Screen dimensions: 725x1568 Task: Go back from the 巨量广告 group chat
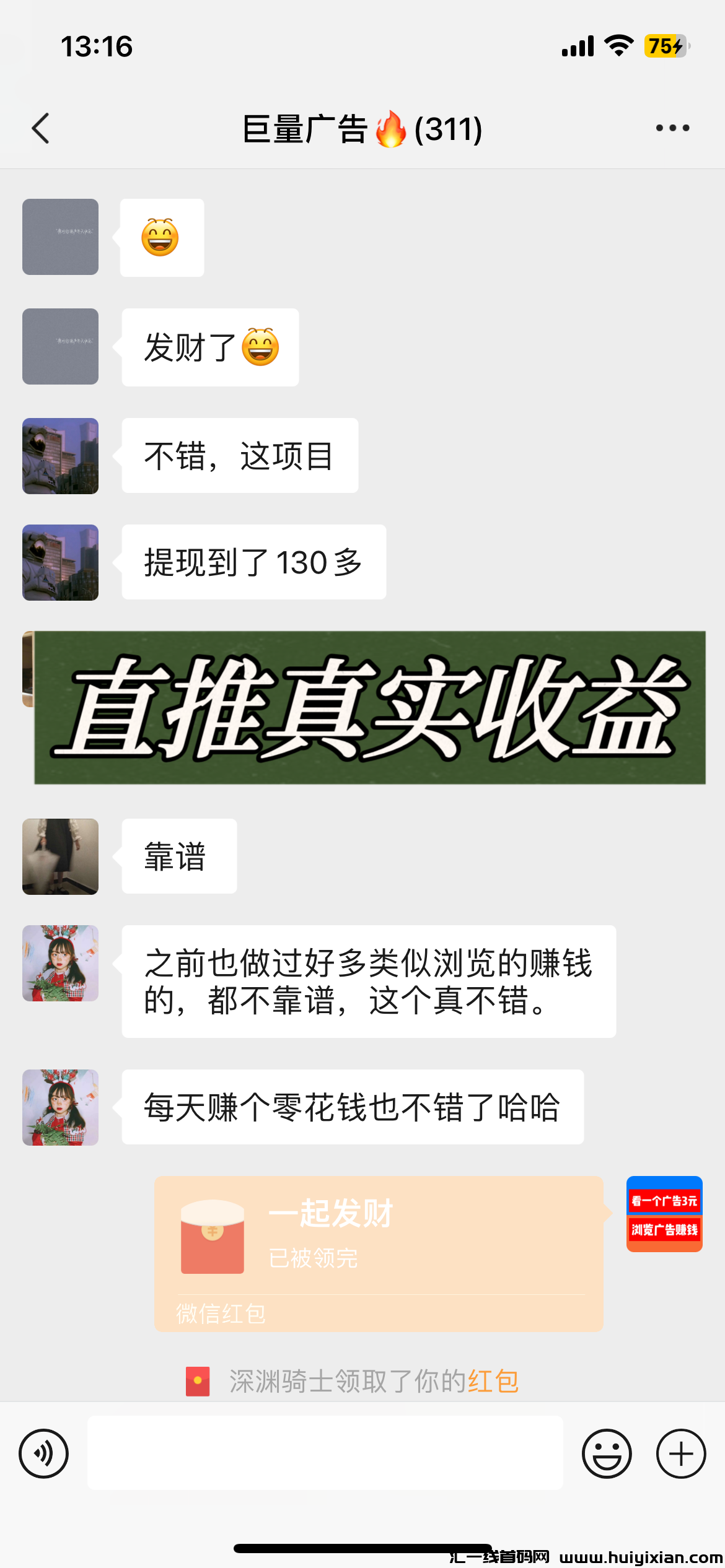pos(41,129)
